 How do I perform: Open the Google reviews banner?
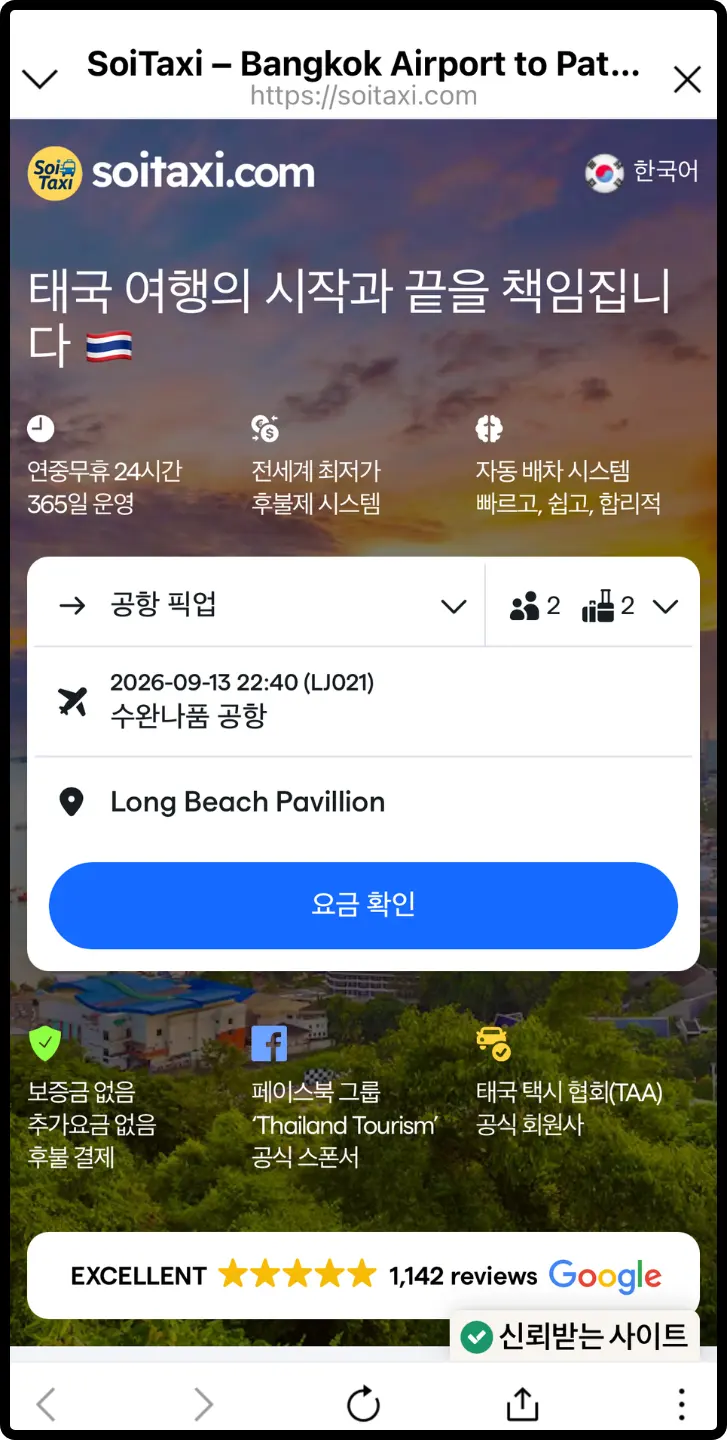pyautogui.click(x=363, y=1275)
